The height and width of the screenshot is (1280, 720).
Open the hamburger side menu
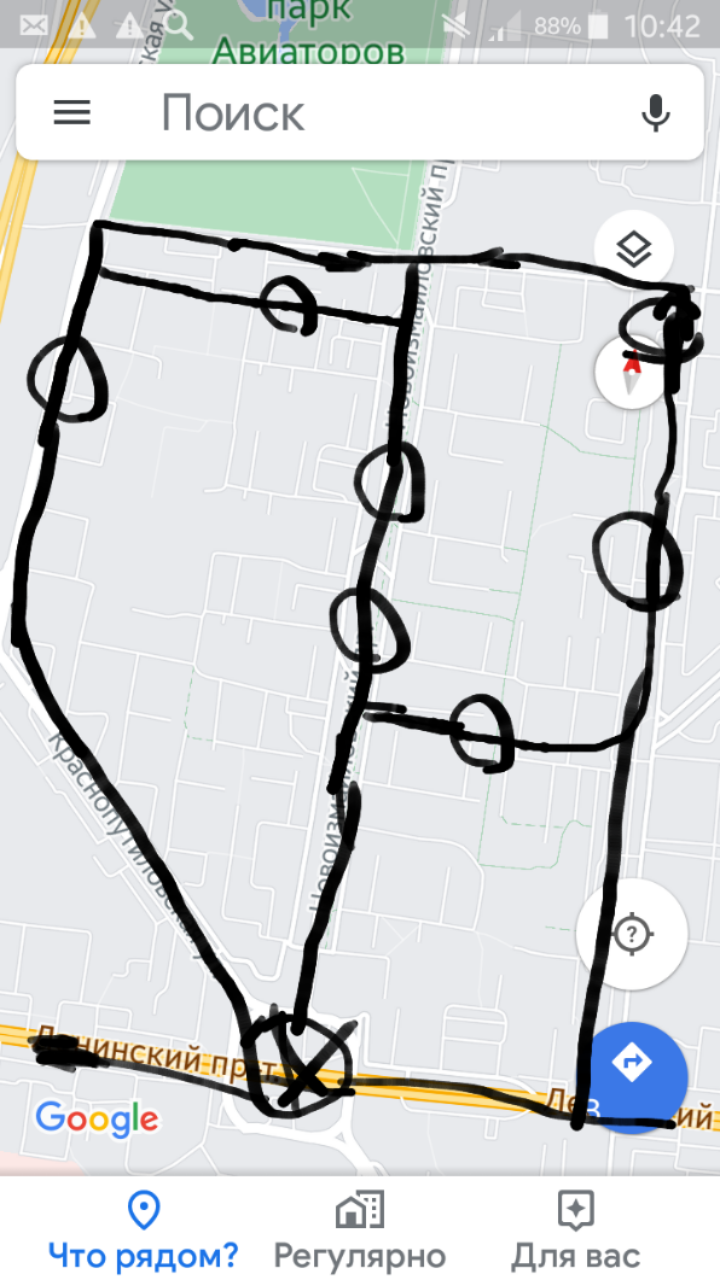(72, 112)
